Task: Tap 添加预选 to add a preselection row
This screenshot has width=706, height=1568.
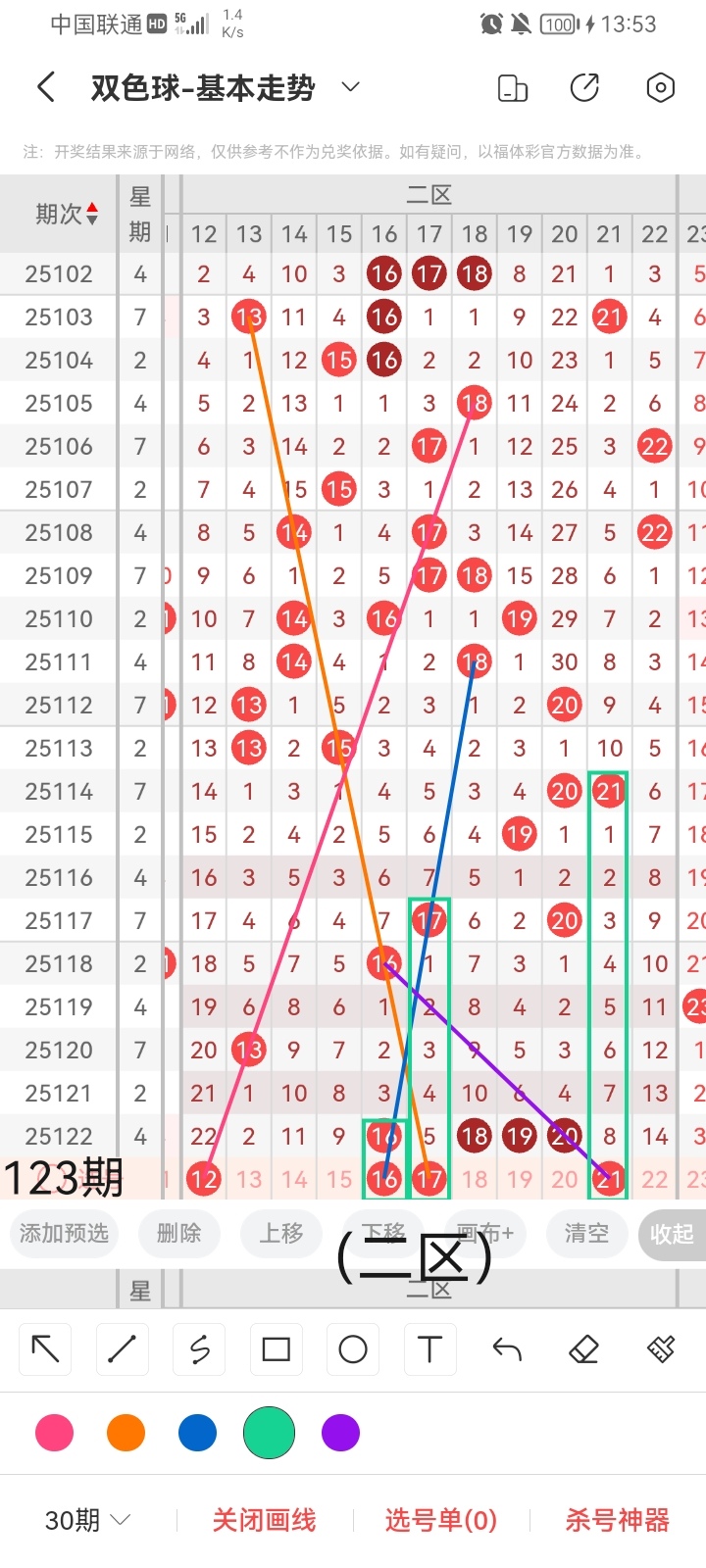Action: pos(64,1233)
